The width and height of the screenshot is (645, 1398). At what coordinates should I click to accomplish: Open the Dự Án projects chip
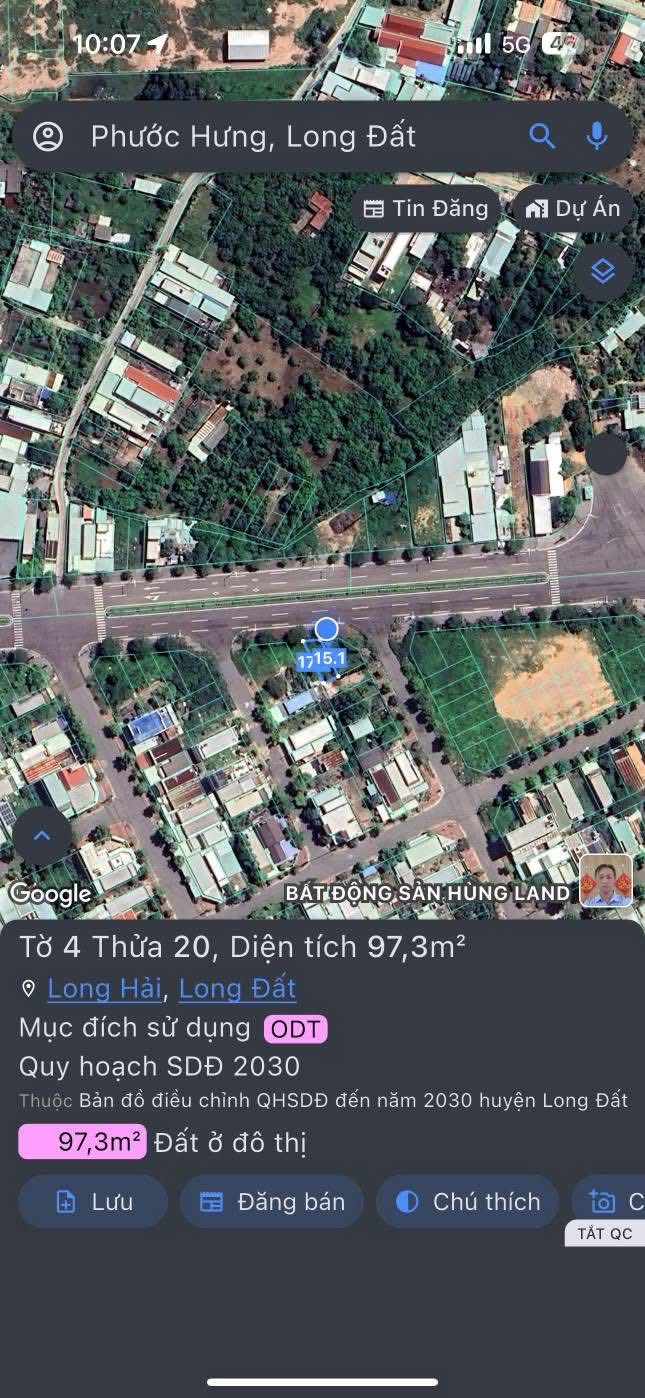point(573,209)
